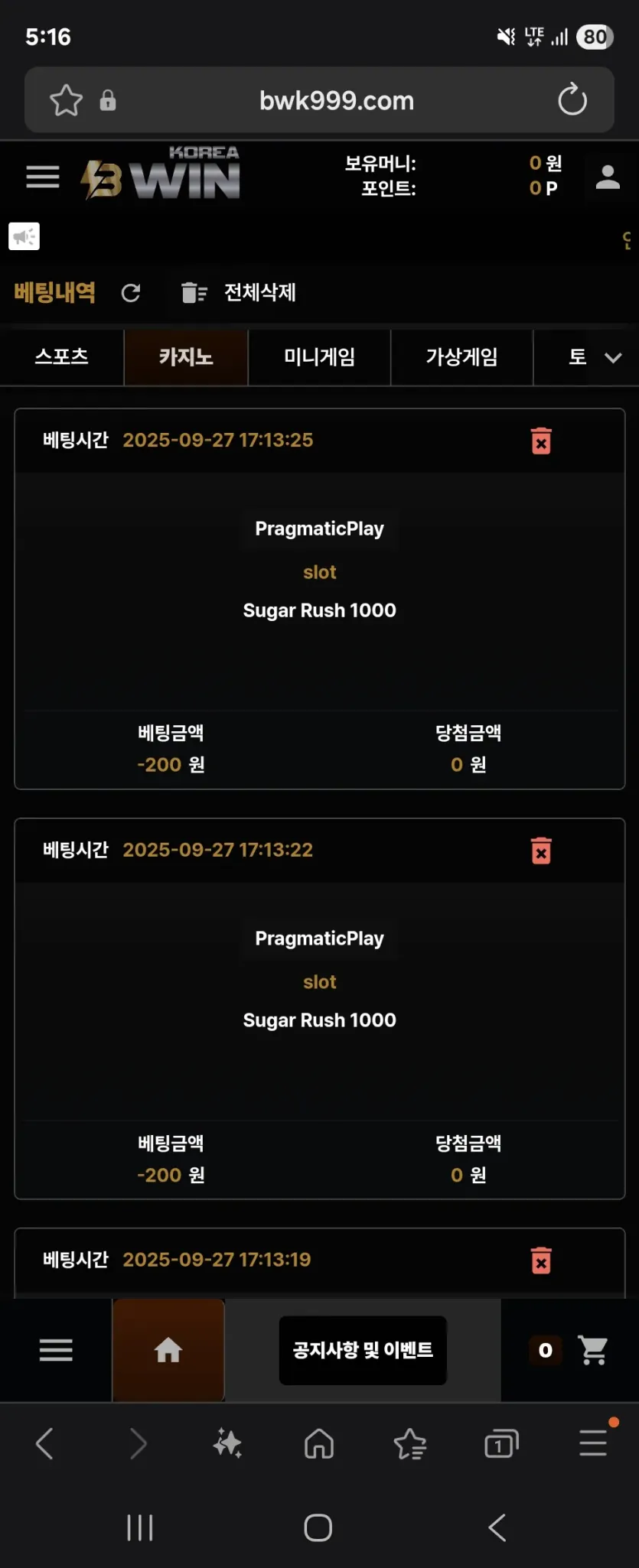Open 공지사항 및 이벤트
The image size is (639, 1568).
click(363, 1351)
